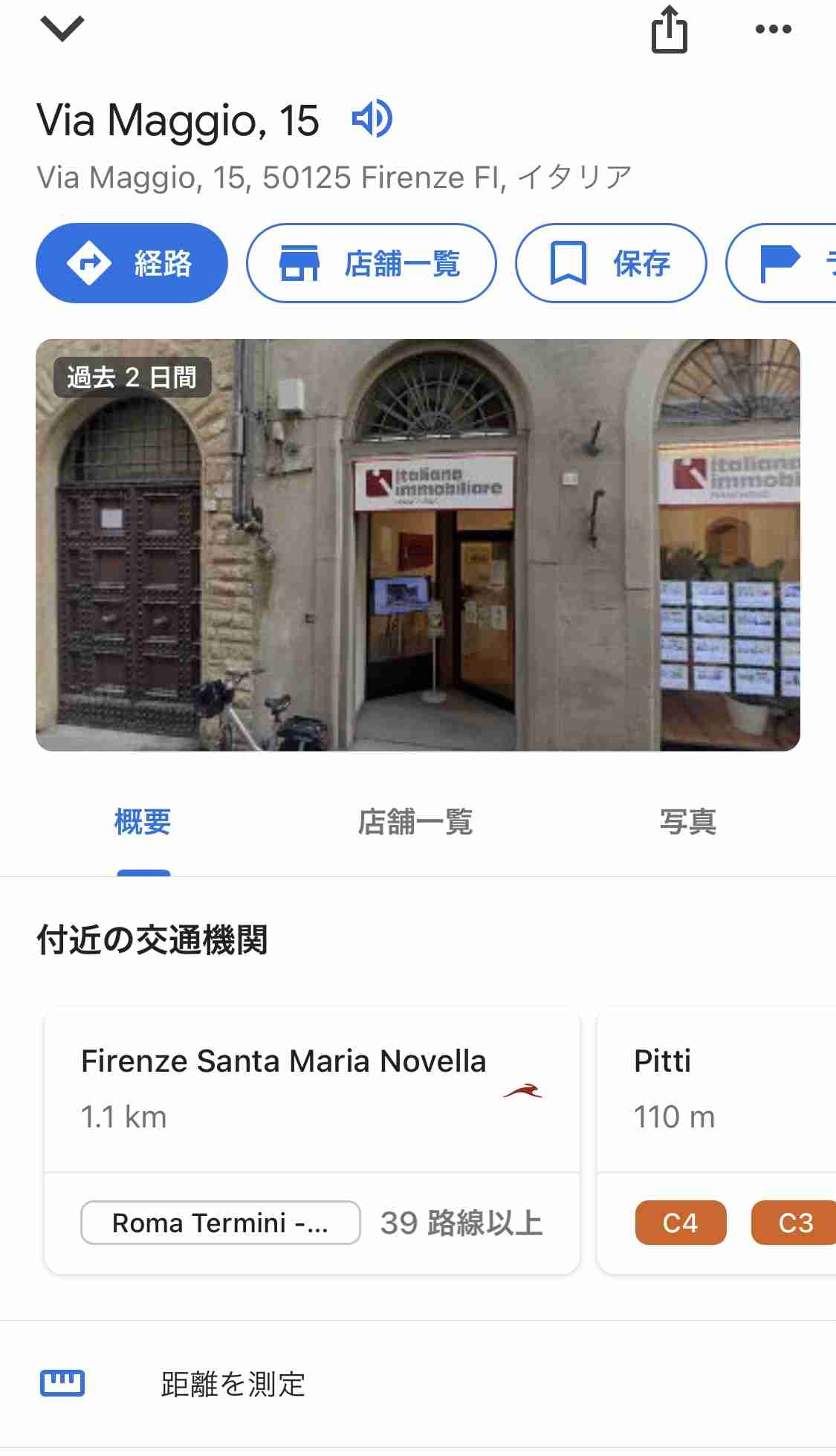Switch to the 概要 tab

click(143, 823)
